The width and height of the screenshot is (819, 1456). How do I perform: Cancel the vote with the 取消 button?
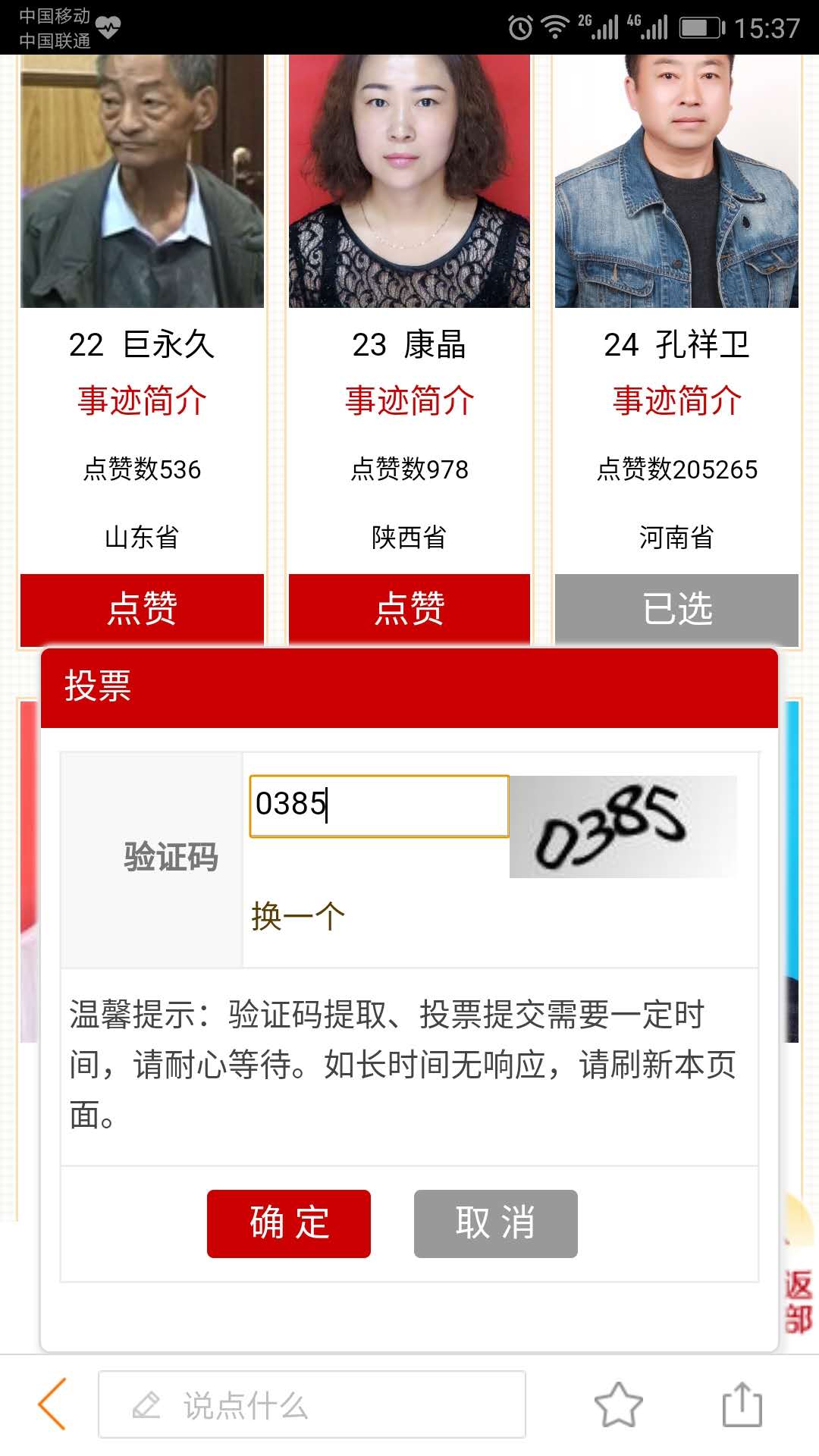point(495,1223)
